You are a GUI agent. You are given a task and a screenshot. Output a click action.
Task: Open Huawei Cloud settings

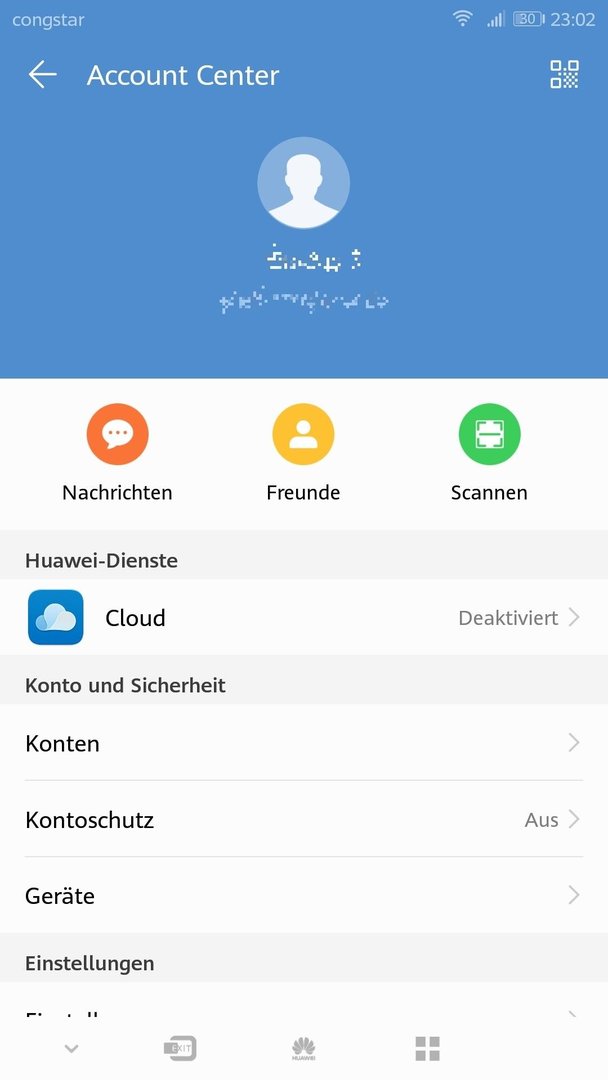tap(304, 618)
